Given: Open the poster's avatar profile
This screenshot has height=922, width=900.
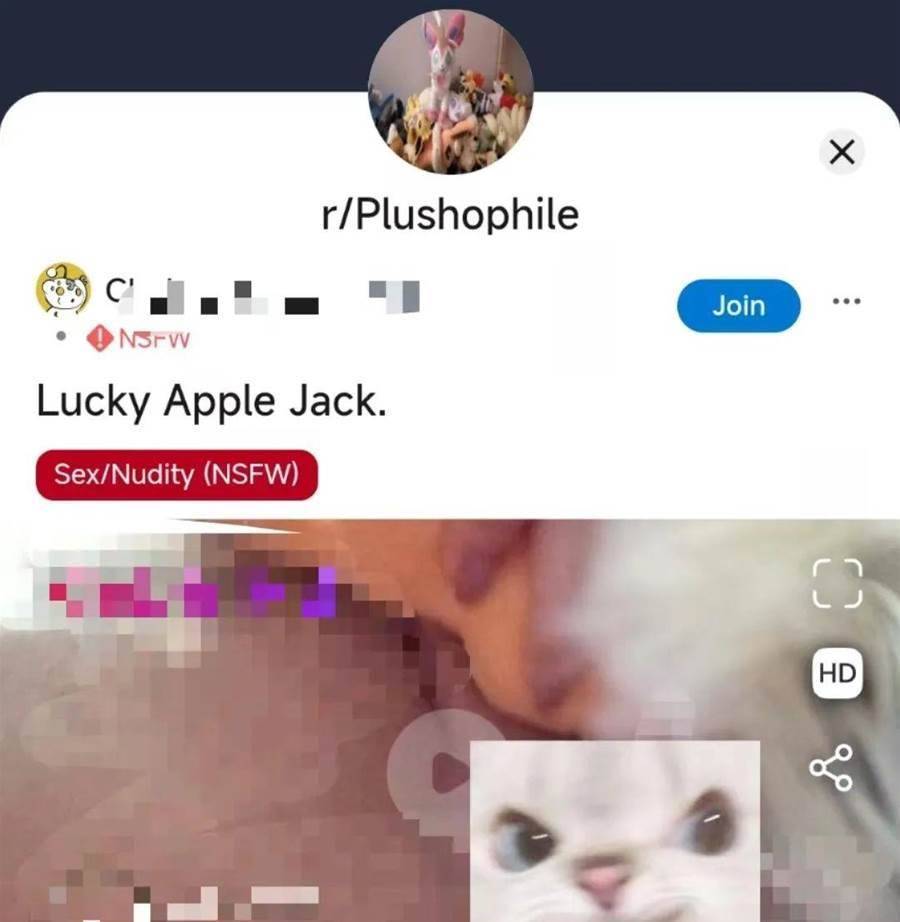Looking at the screenshot, I should pyautogui.click(x=62, y=292).
